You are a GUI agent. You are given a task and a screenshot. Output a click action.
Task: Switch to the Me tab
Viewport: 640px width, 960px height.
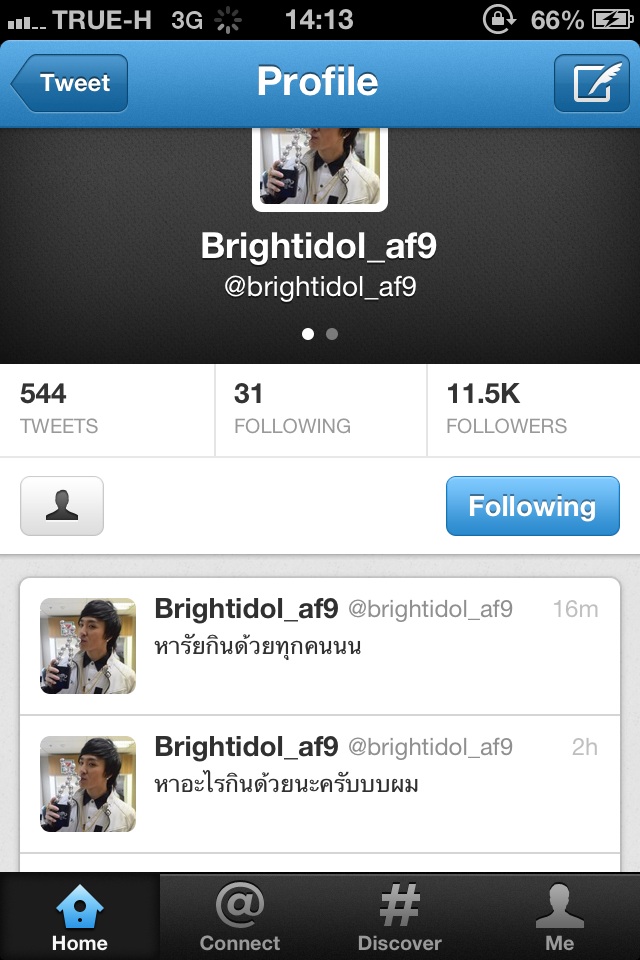pyautogui.click(x=560, y=917)
